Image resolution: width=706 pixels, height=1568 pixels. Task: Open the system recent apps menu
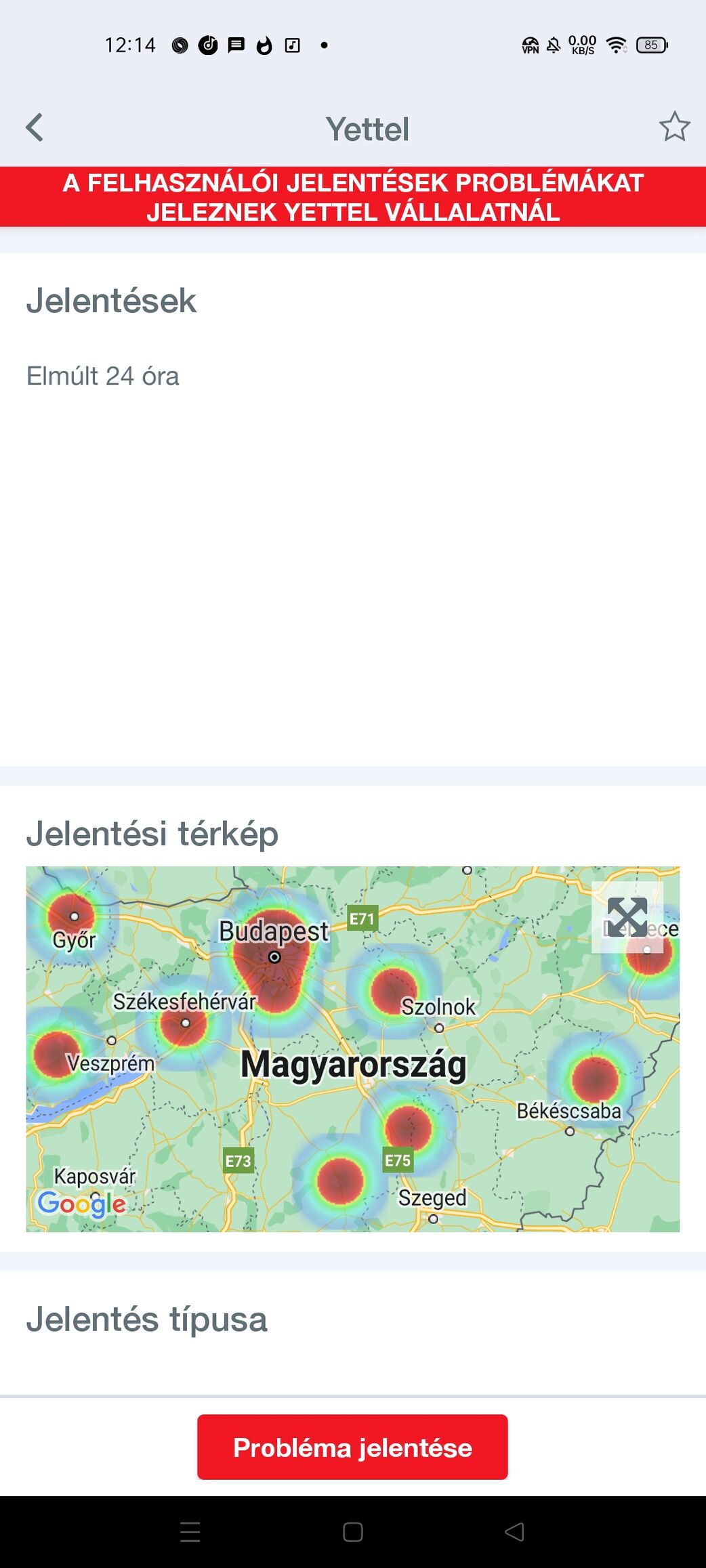point(190,1532)
